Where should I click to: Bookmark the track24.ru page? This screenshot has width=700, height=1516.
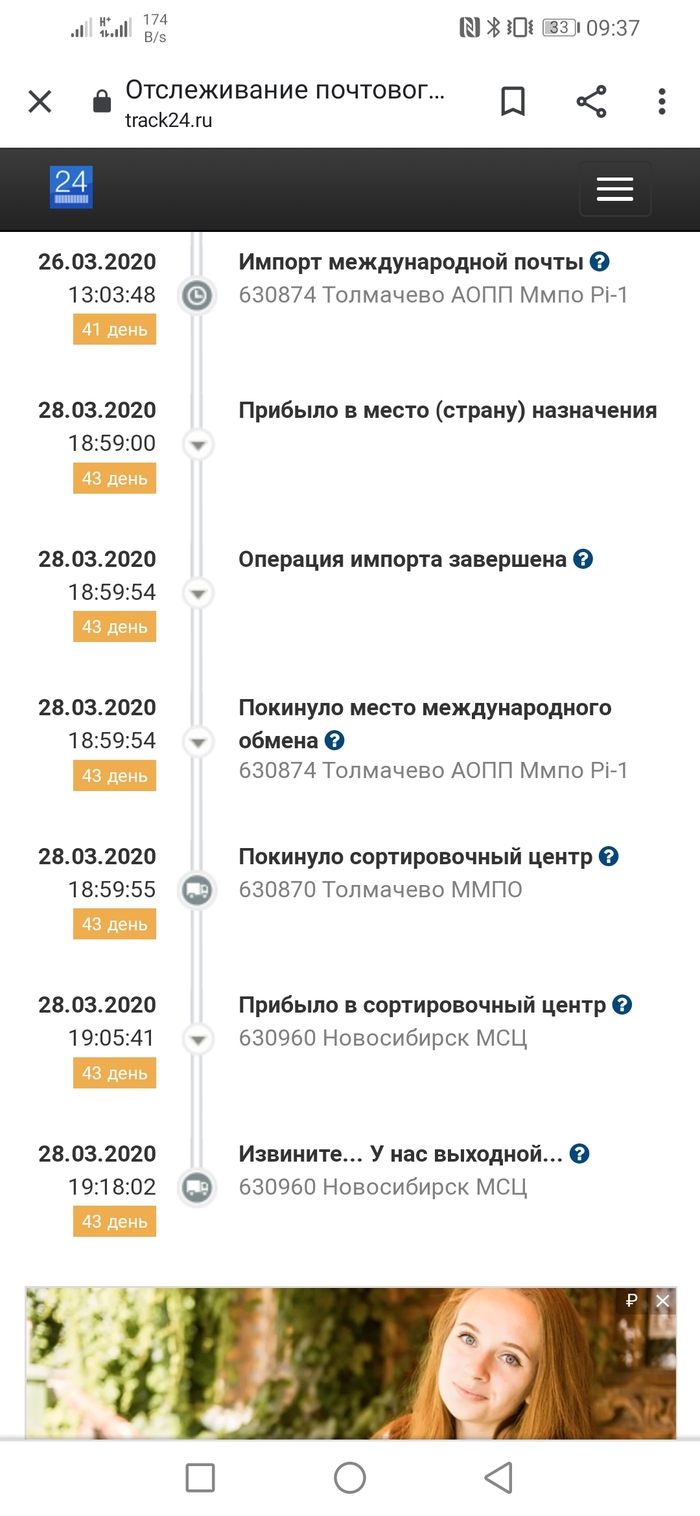pyautogui.click(x=513, y=101)
